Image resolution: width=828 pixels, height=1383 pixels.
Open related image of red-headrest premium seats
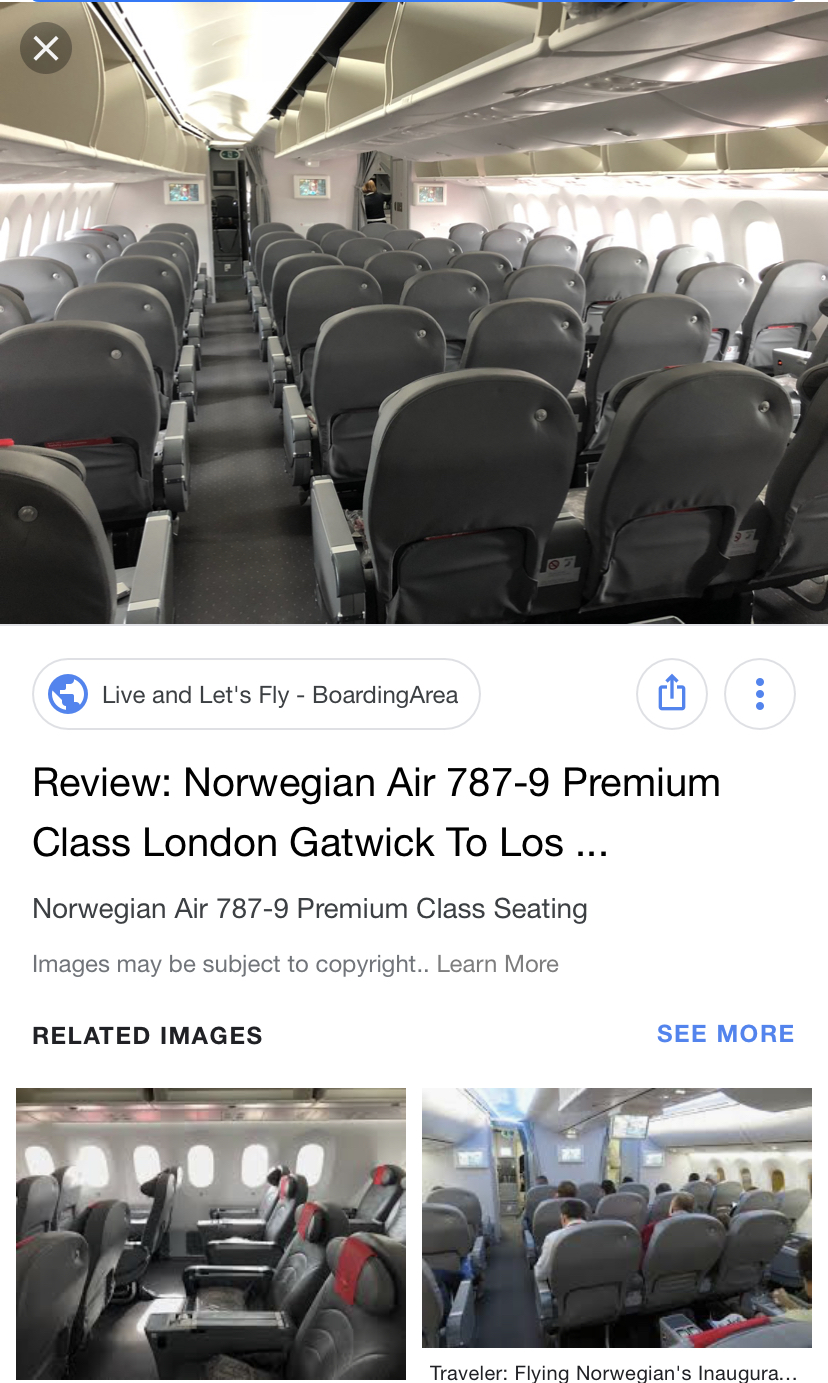click(211, 1234)
